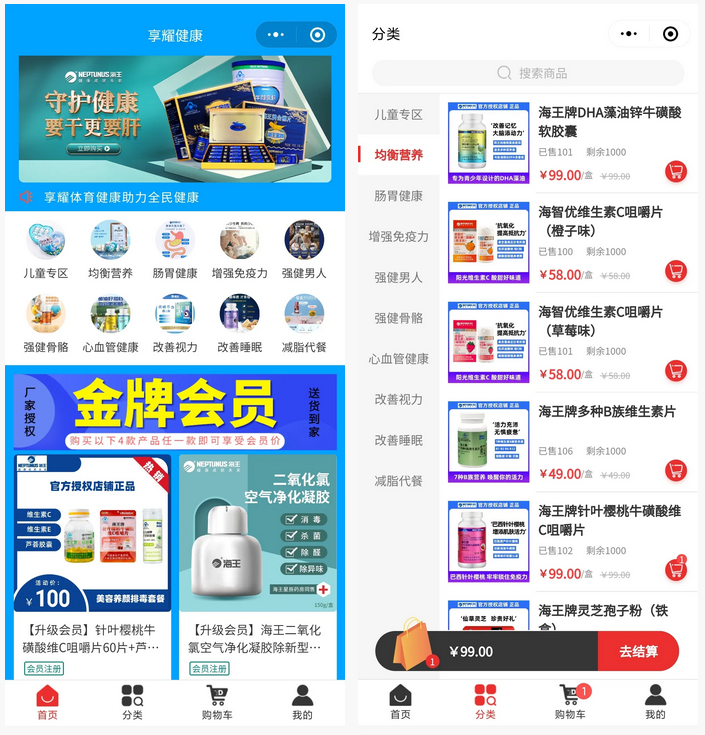
Task: Open product 海王牌针叶樱桃牛磺酸维C咀嚼片
Action: [x=609, y=520]
